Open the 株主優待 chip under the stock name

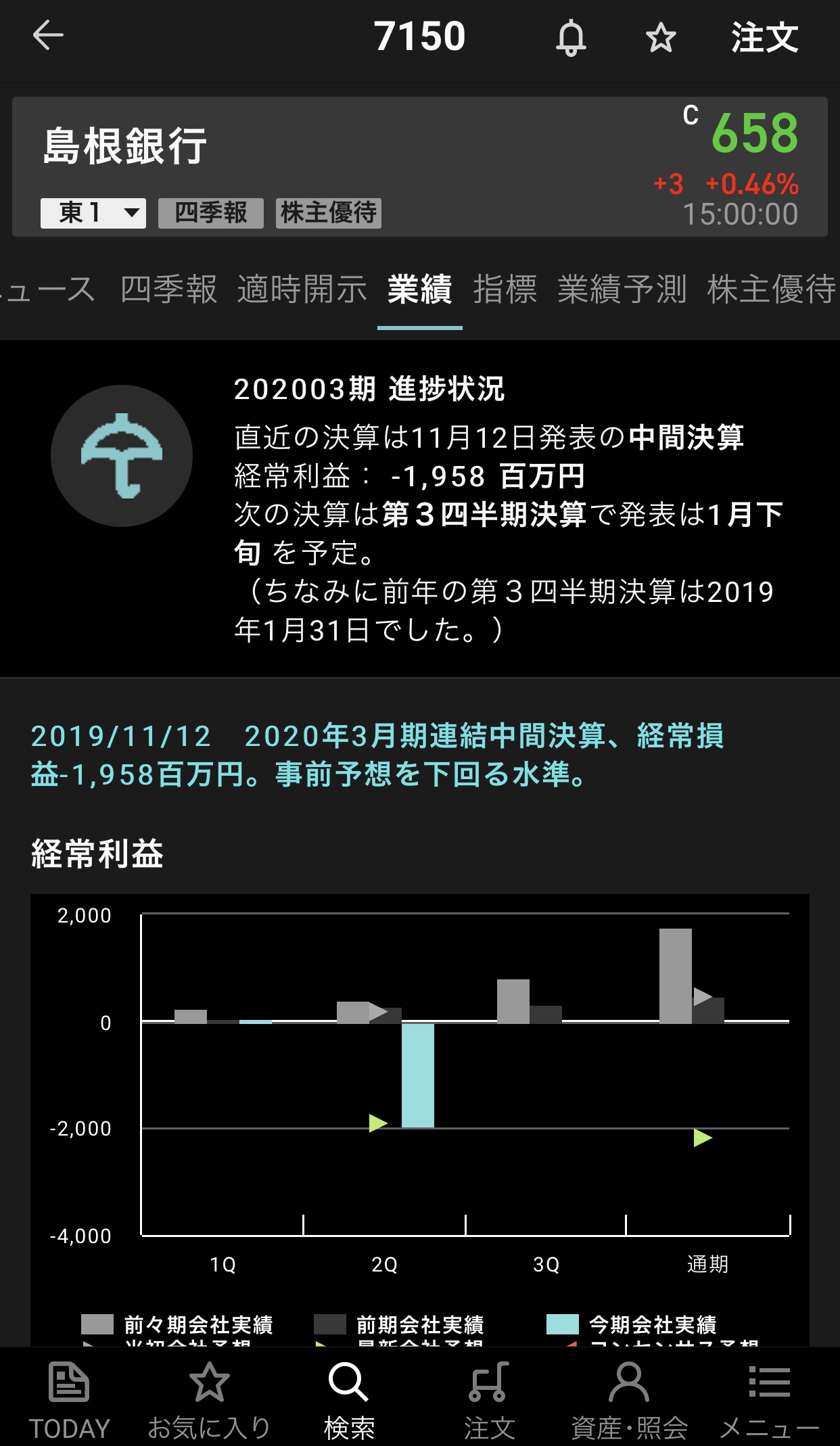point(329,213)
